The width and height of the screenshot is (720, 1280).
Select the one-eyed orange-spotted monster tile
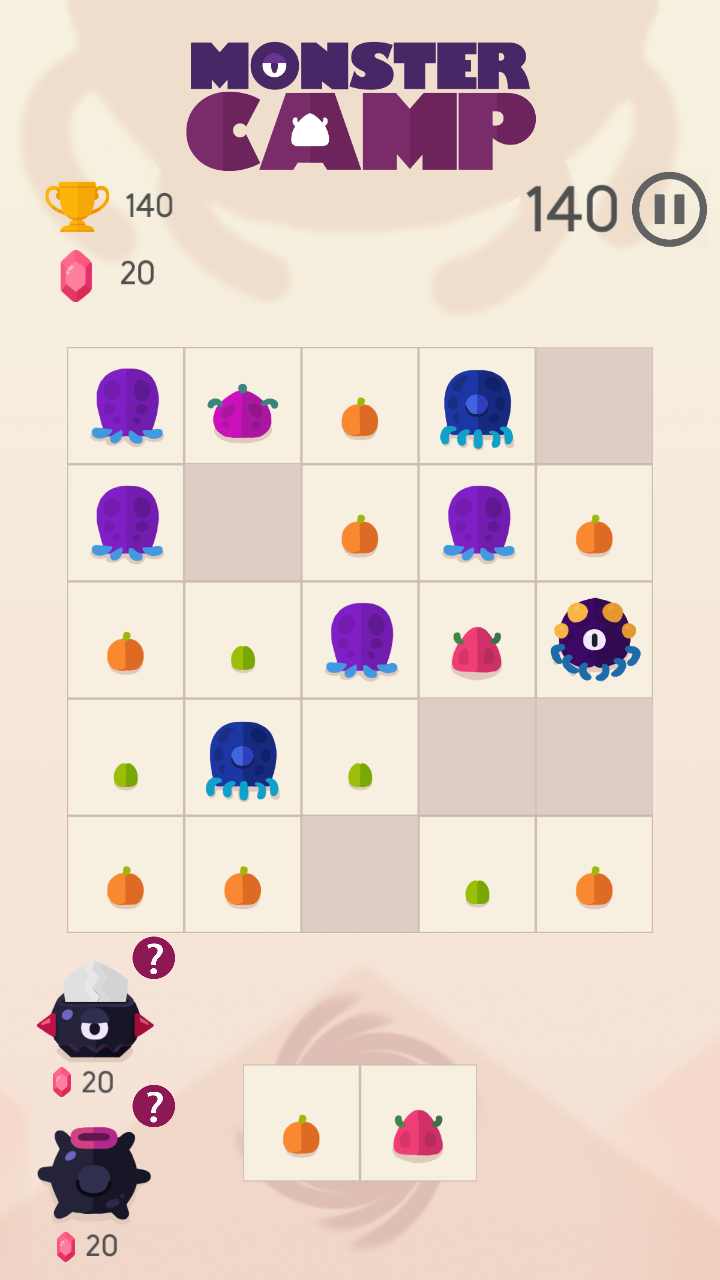click(595, 639)
